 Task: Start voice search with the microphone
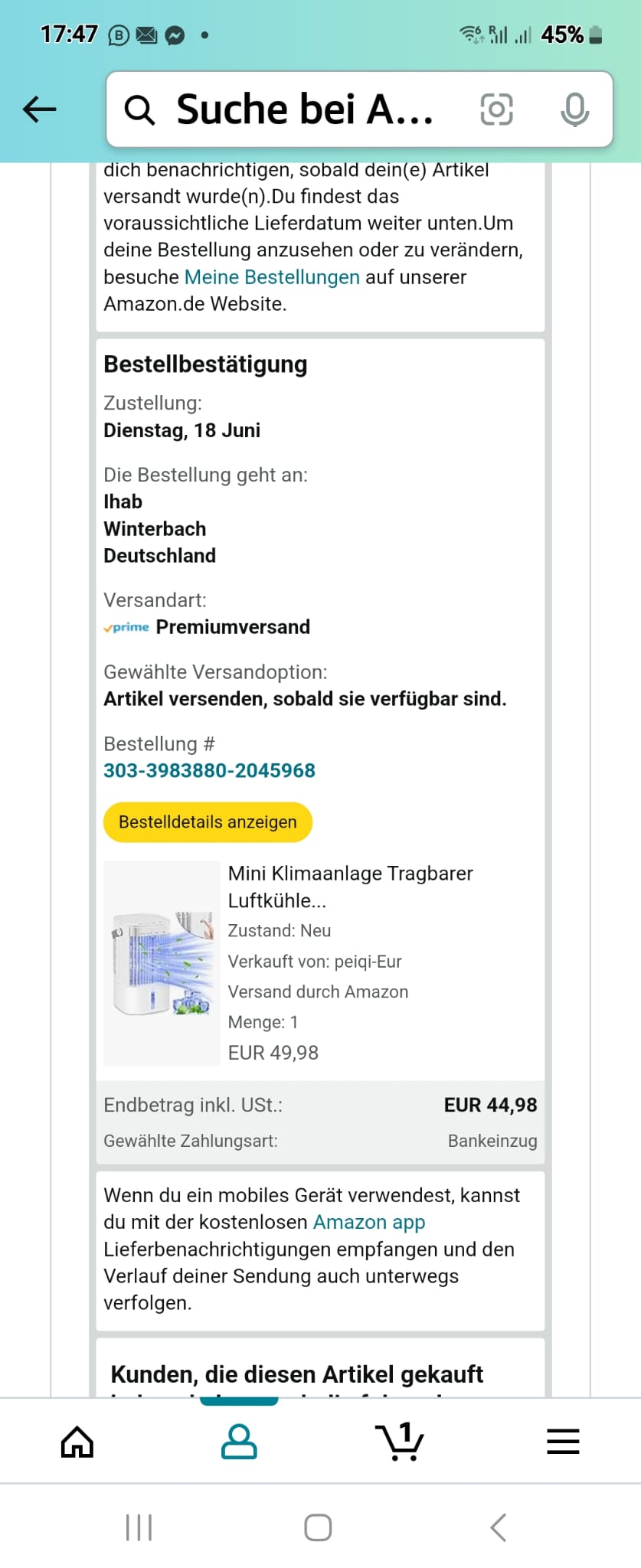[574, 109]
